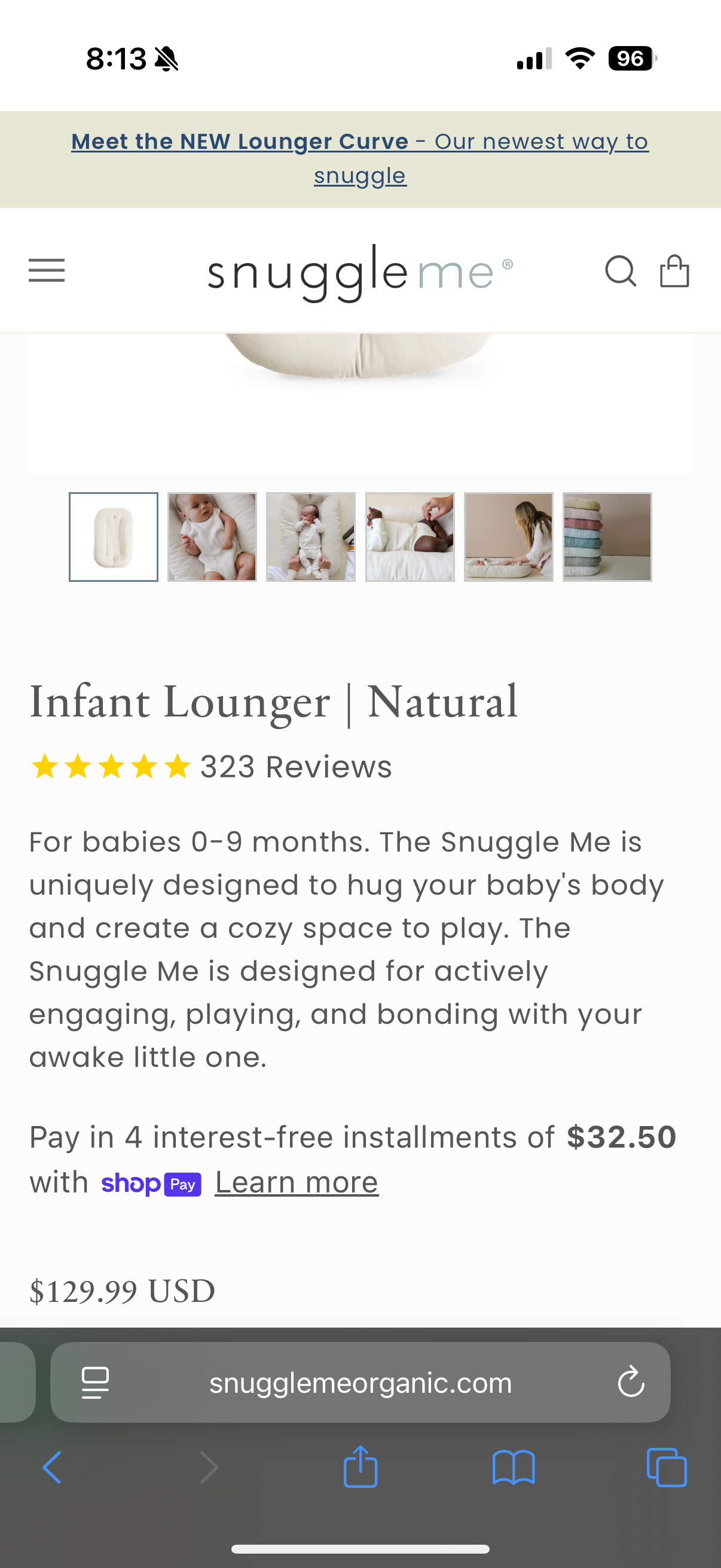The height and width of the screenshot is (1568, 721).
Task: View the diaper-change thumbnail photo
Action: (410, 536)
